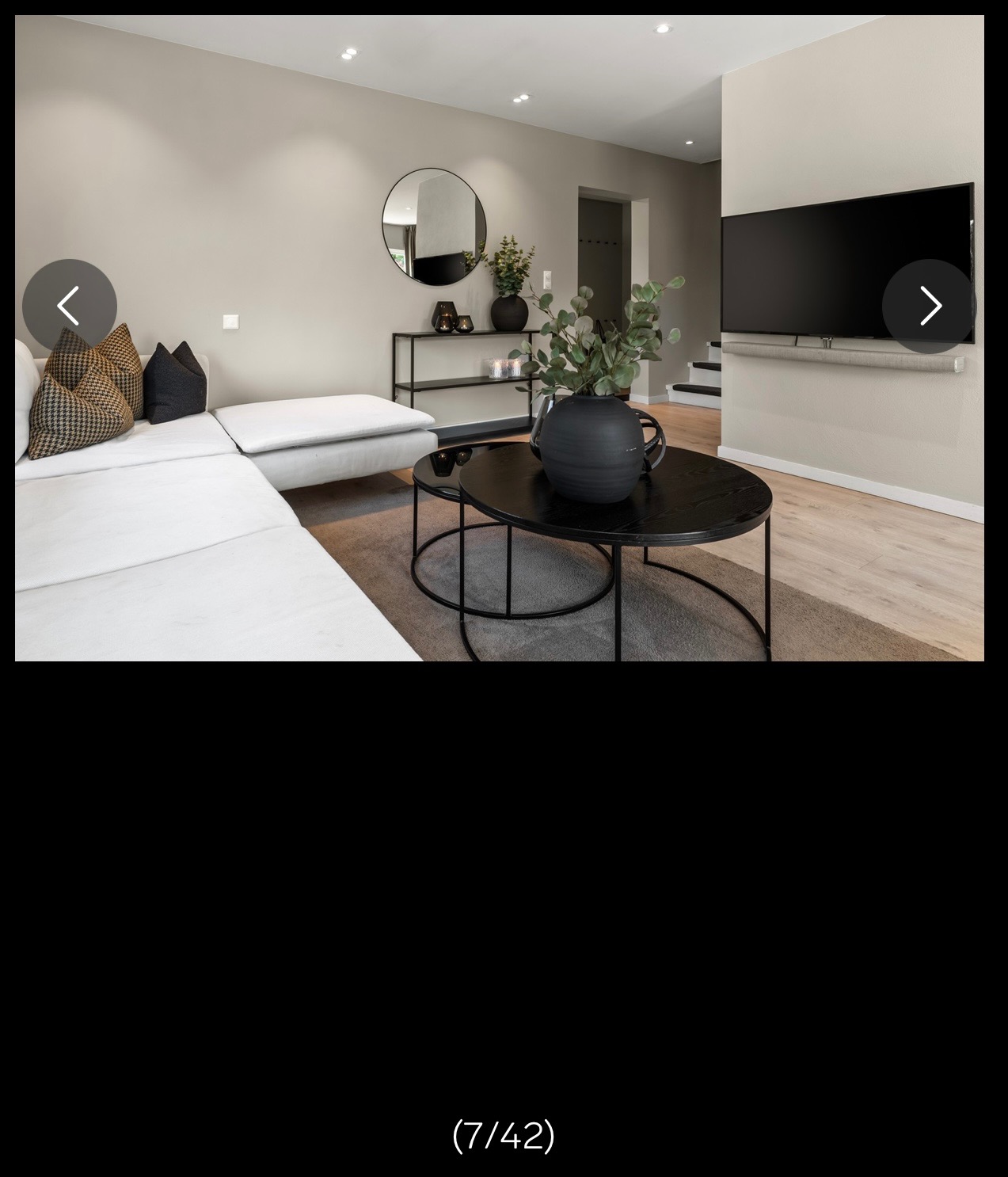1008x1177 pixels.
Task: Advance to the next photo
Action: 929,306
